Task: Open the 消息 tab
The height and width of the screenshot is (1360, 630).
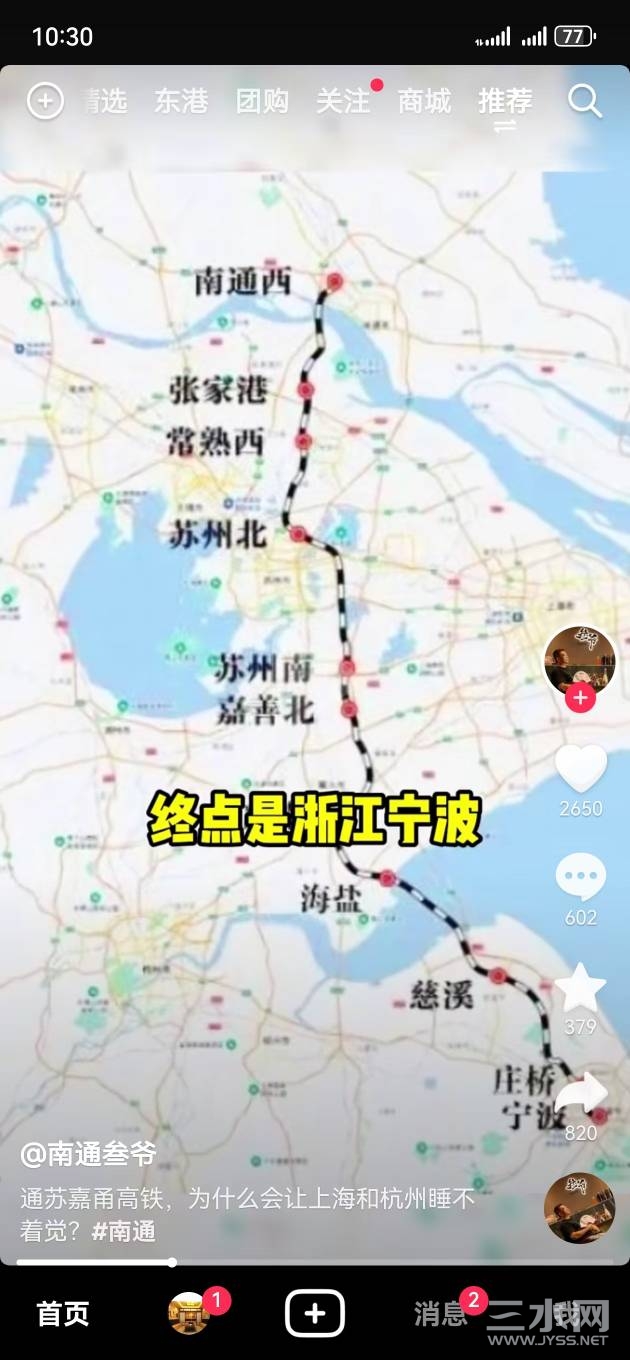Action: pos(441,1313)
